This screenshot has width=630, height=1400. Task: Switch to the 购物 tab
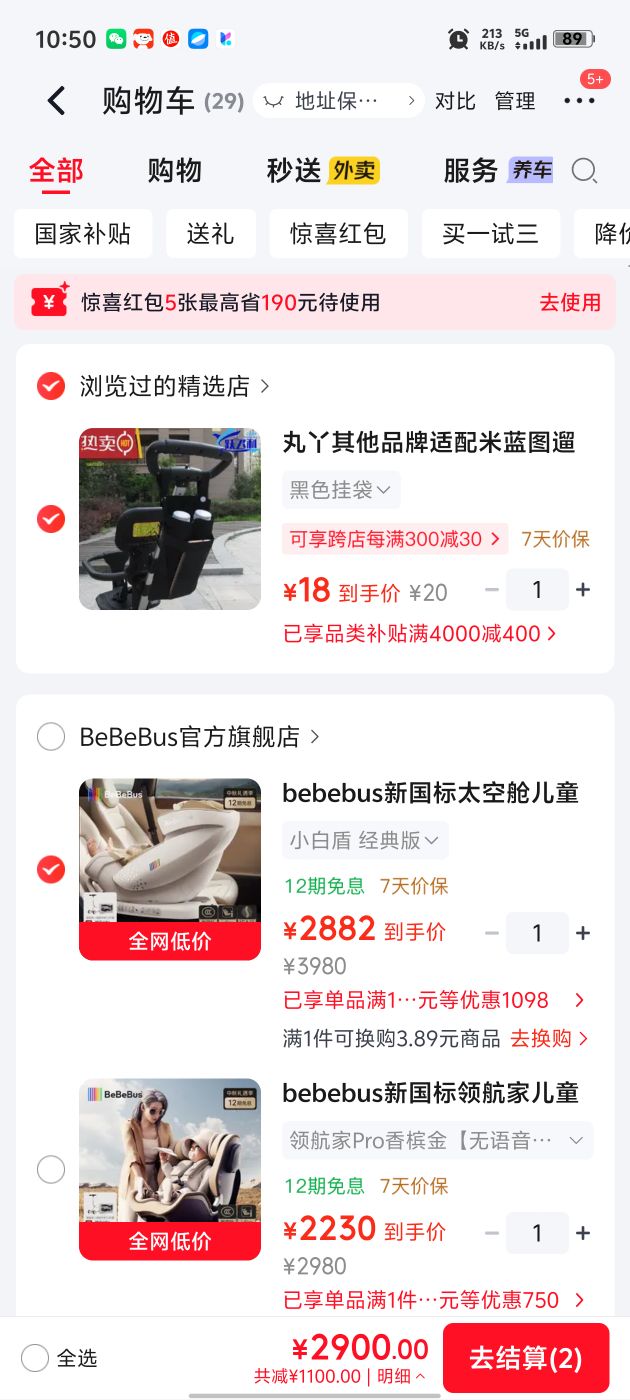pyautogui.click(x=174, y=171)
